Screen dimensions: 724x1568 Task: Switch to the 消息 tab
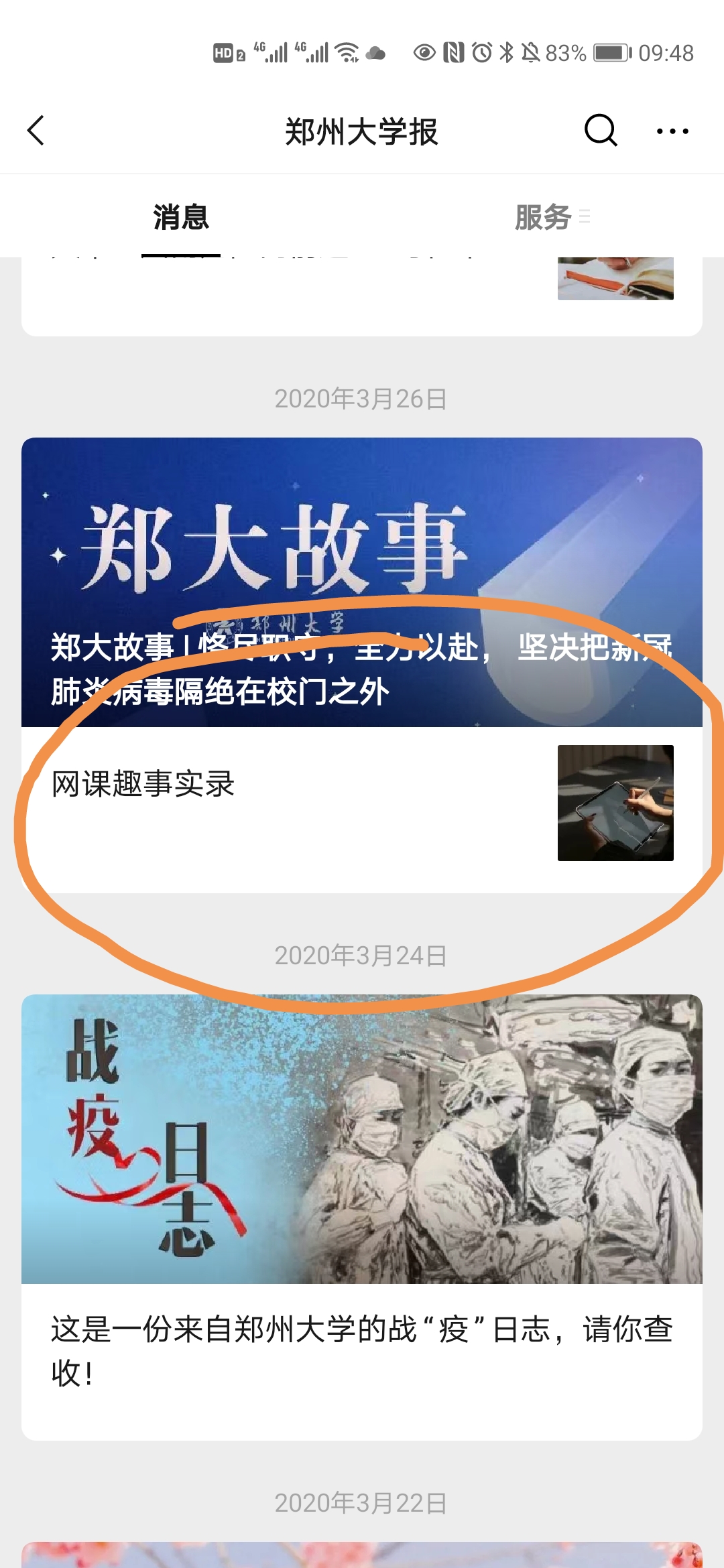click(x=181, y=217)
